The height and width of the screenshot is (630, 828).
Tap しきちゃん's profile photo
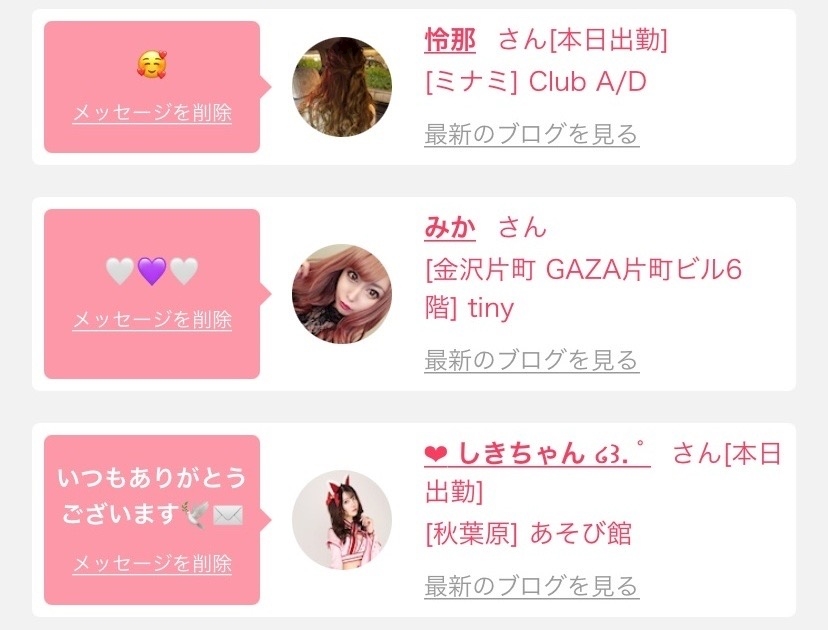tap(342, 521)
